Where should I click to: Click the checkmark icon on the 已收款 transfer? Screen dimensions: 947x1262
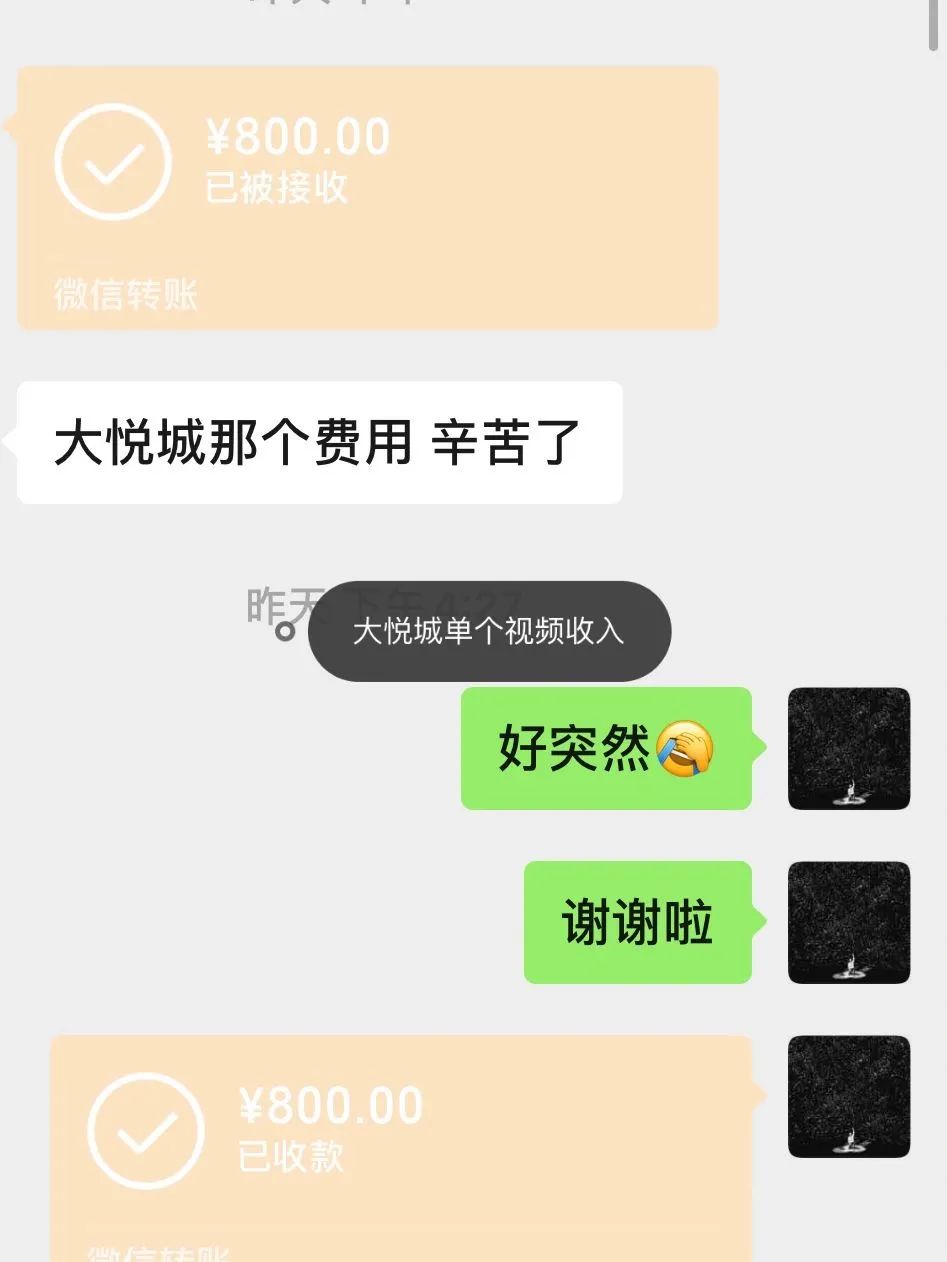coord(145,1130)
